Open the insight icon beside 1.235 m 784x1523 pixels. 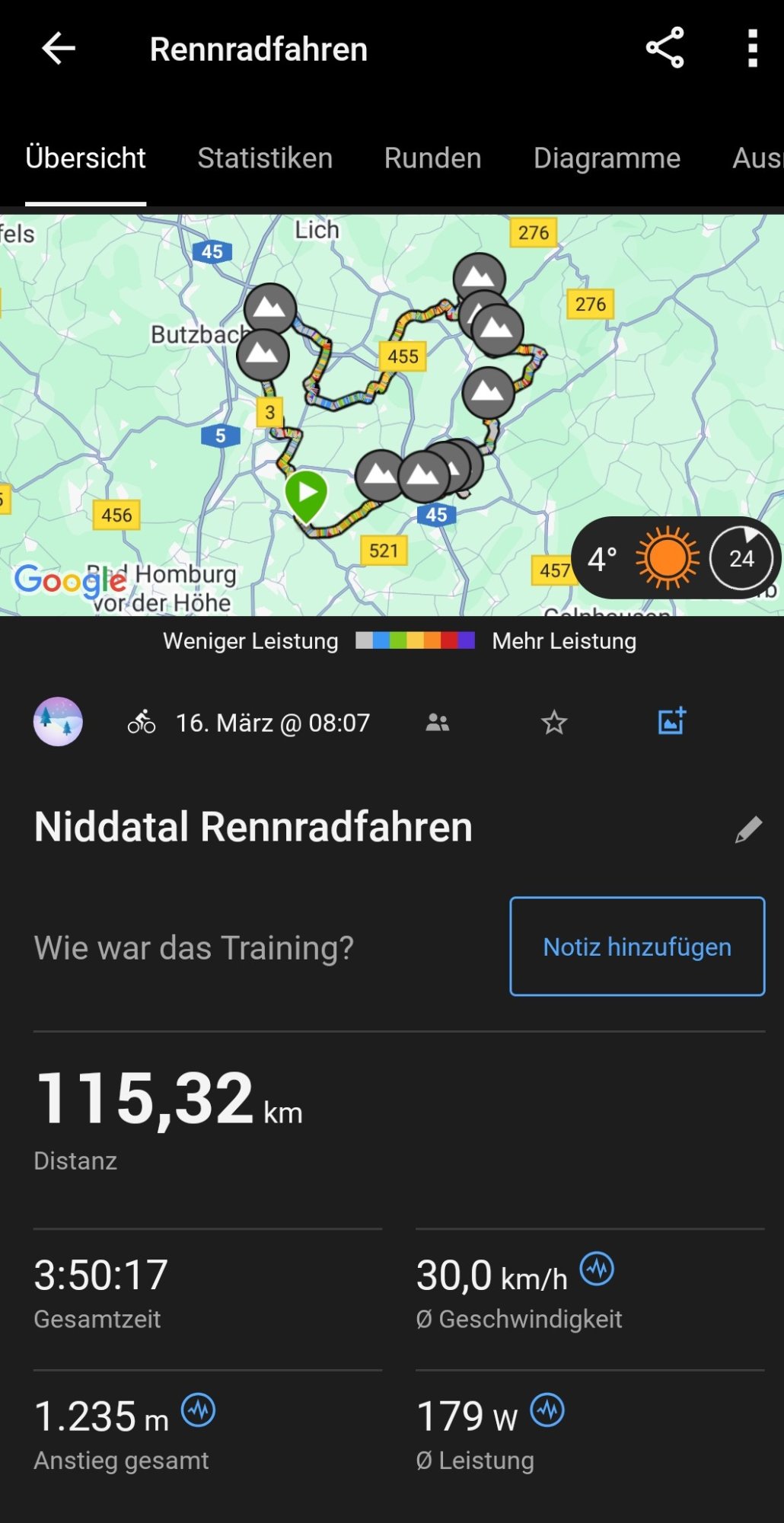[199, 1410]
